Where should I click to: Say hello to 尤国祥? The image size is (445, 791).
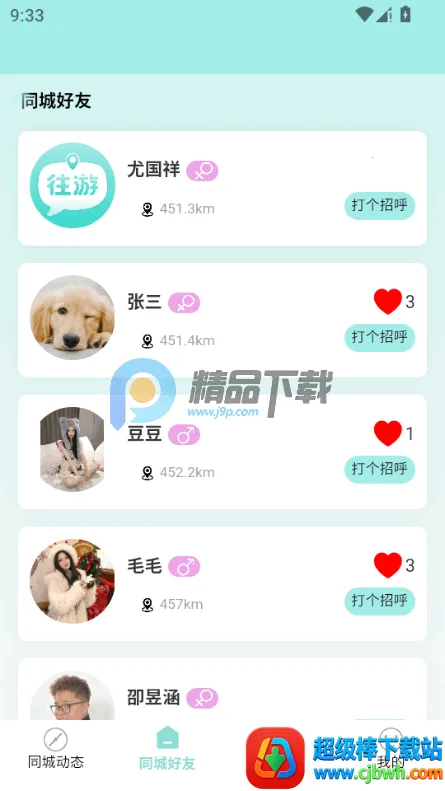379,205
